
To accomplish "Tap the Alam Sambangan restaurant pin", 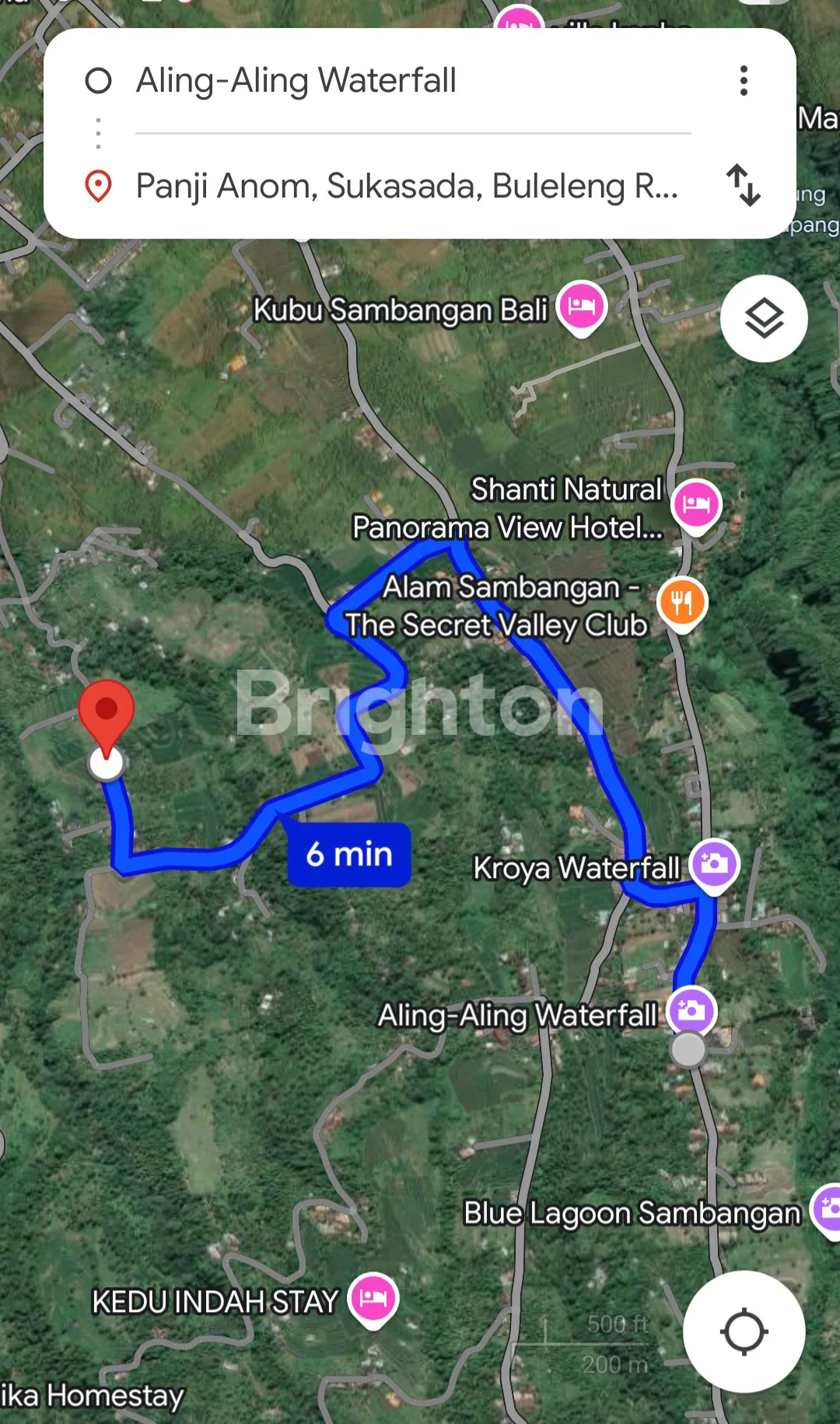I will coord(682,603).
